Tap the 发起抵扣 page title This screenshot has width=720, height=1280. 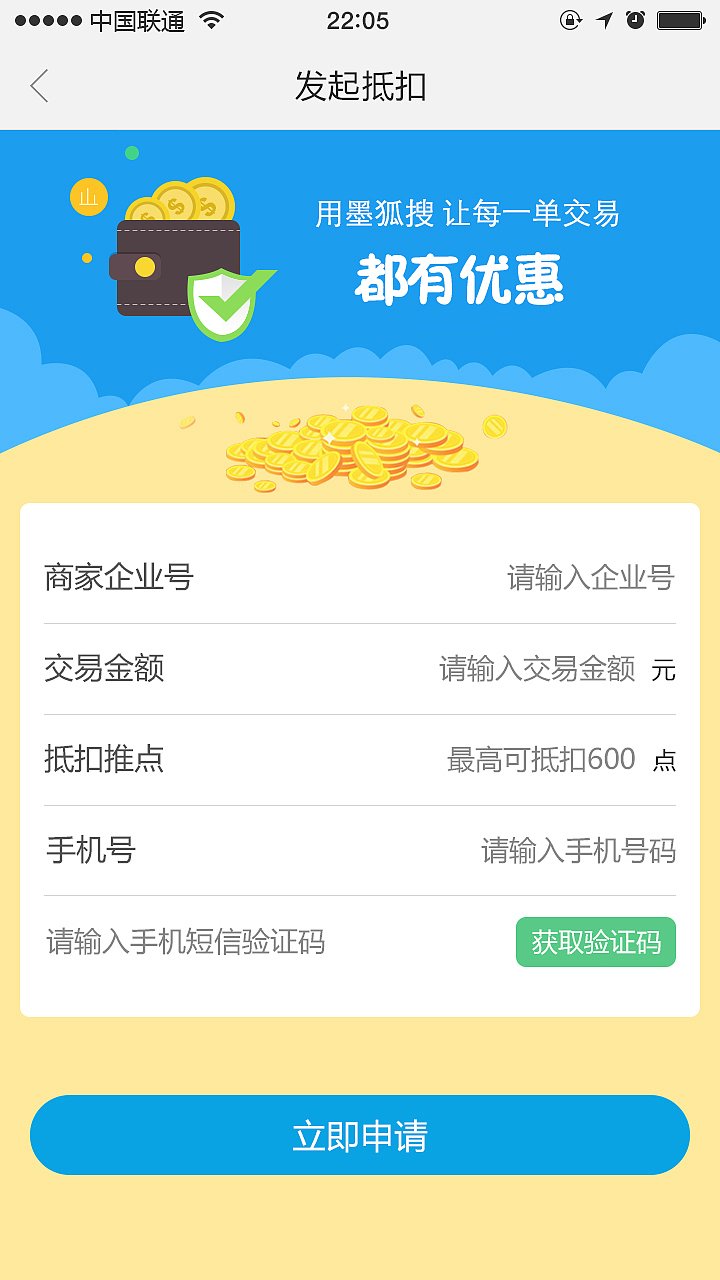[360, 88]
